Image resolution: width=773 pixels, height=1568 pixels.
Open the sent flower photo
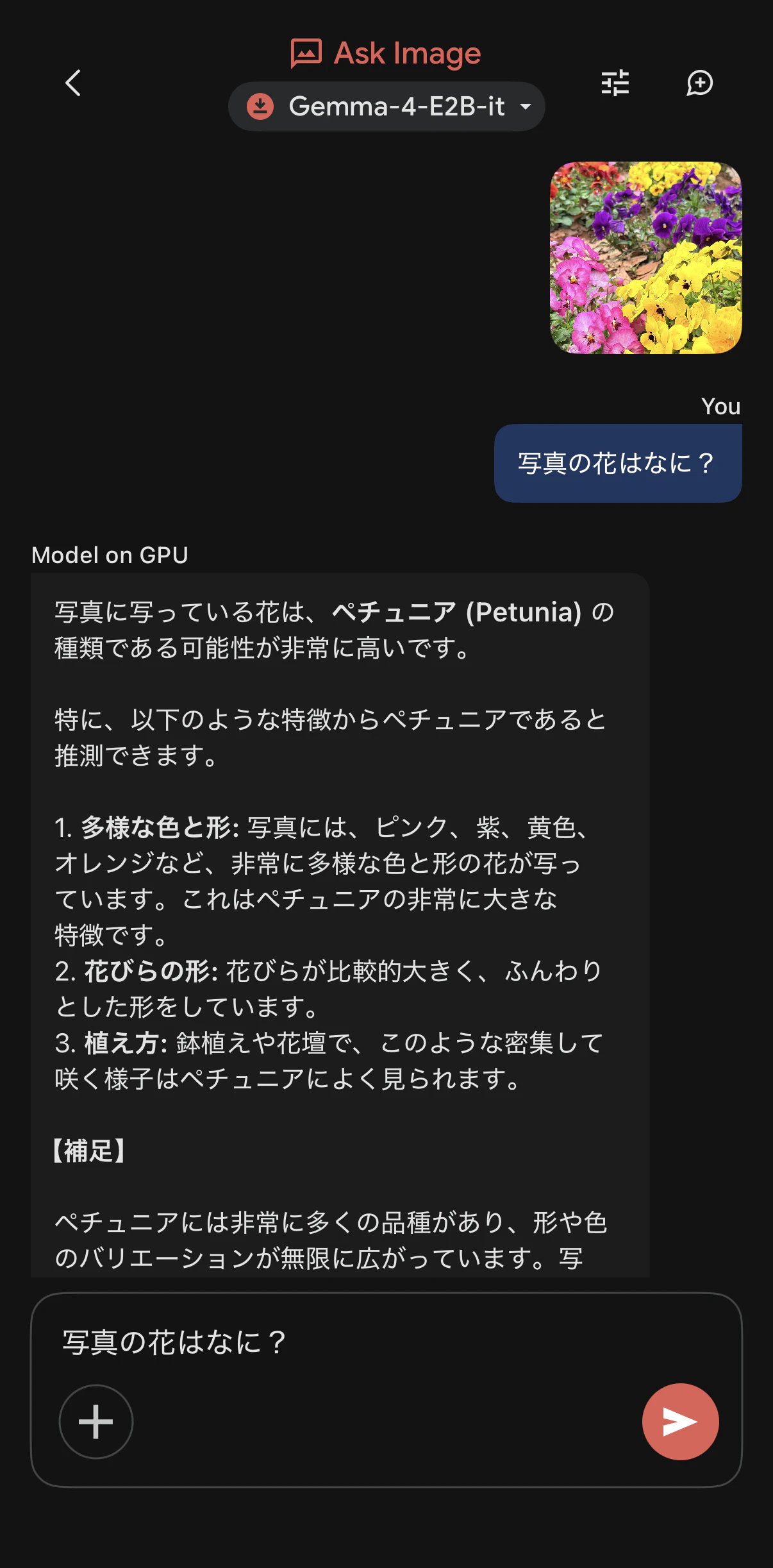tap(645, 258)
